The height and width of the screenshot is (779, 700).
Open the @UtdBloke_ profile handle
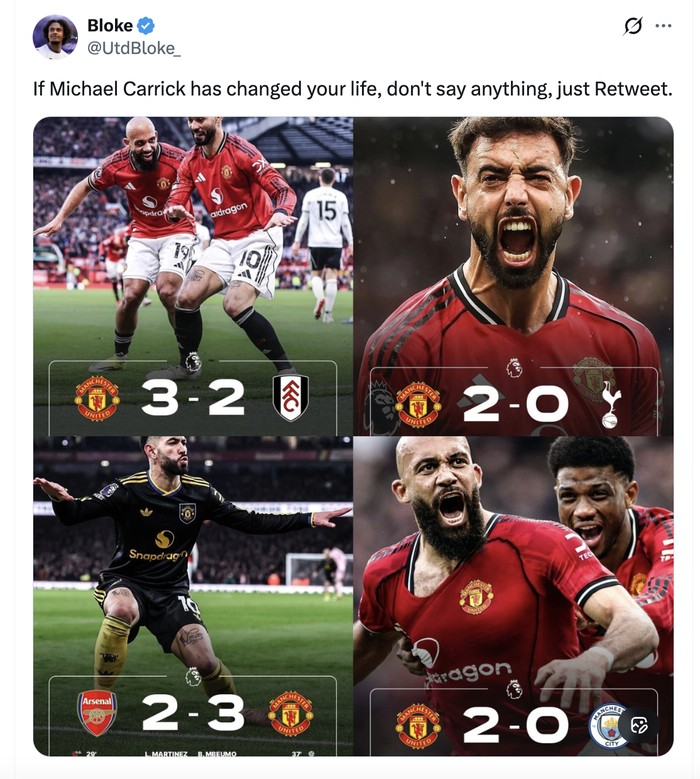click(134, 48)
